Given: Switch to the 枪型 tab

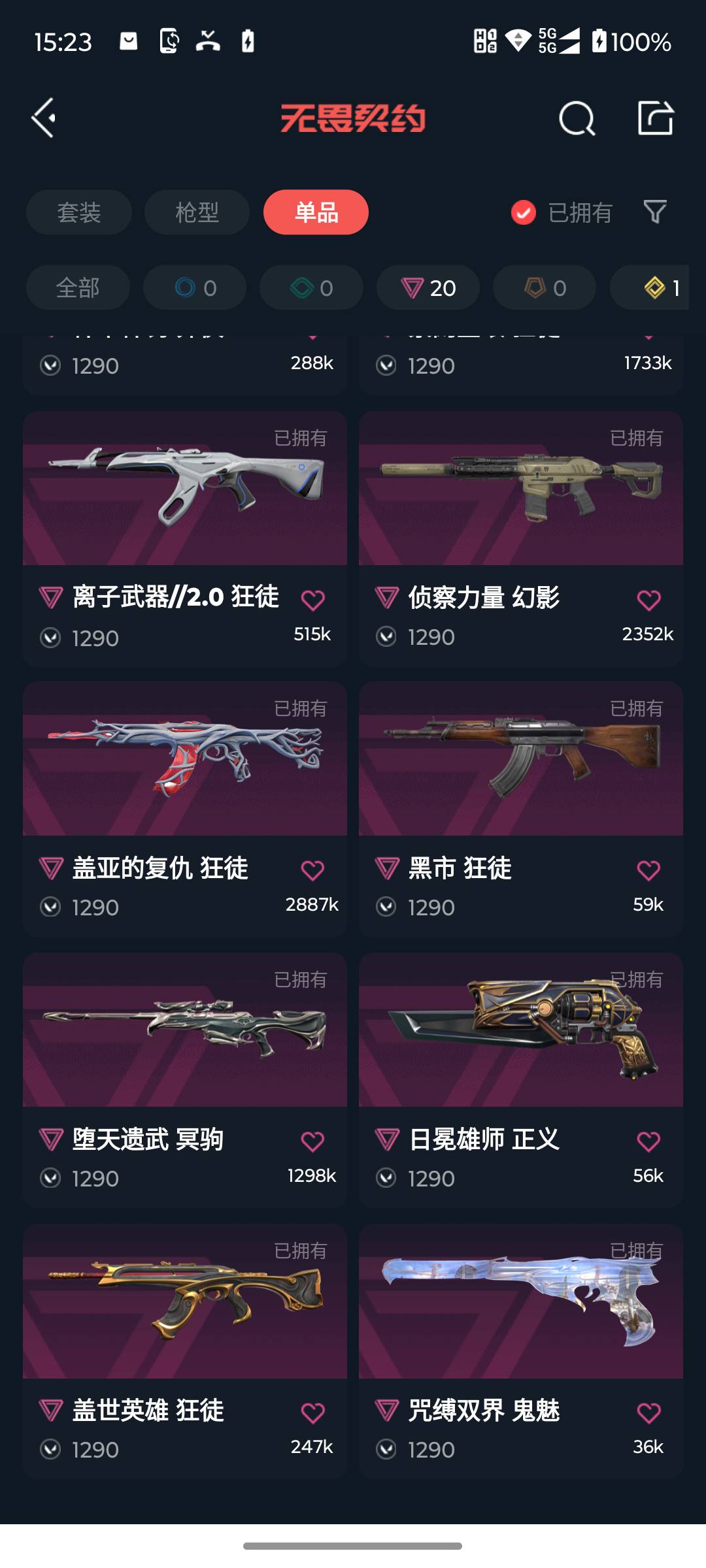Looking at the screenshot, I should [196, 212].
